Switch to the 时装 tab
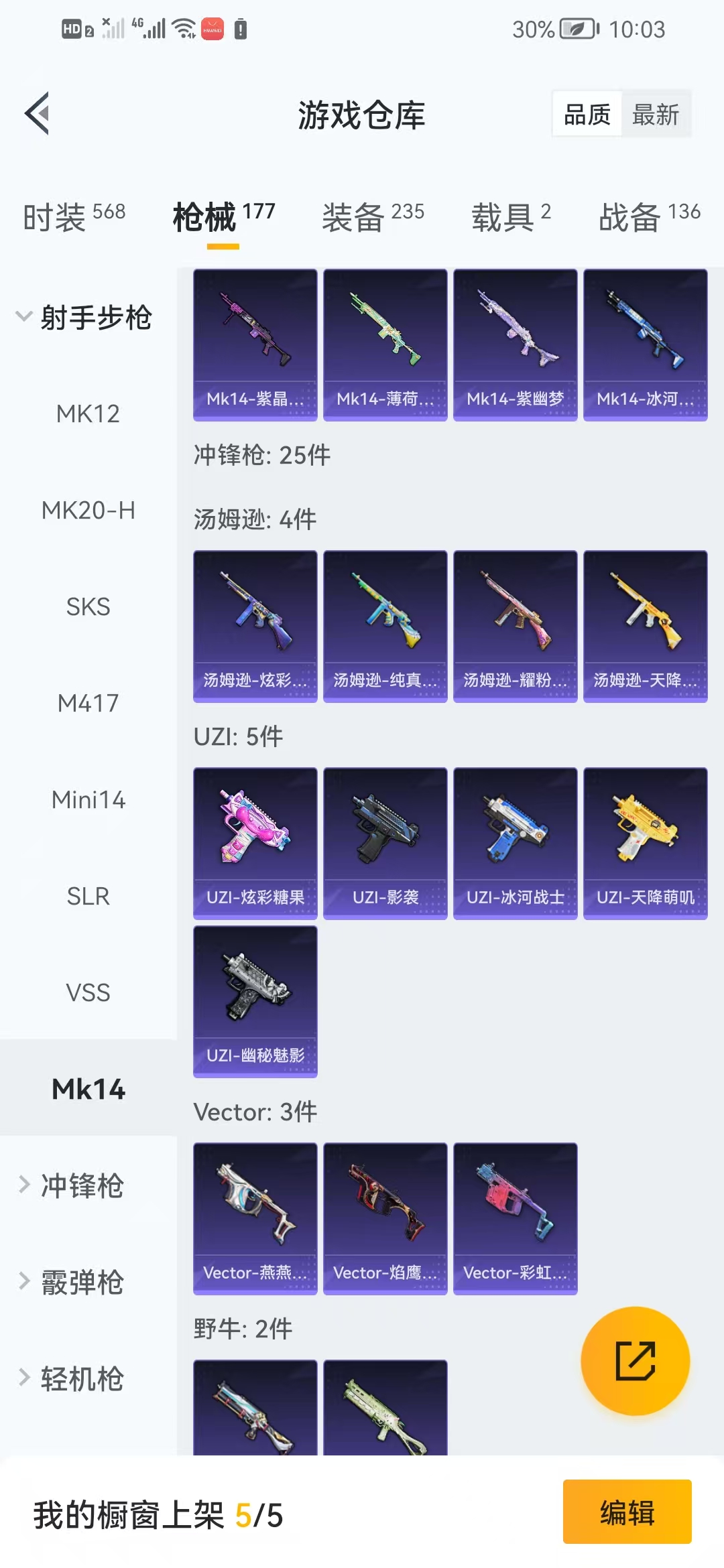The width and height of the screenshot is (724, 1568). pyautogui.click(x=74, y=216)
